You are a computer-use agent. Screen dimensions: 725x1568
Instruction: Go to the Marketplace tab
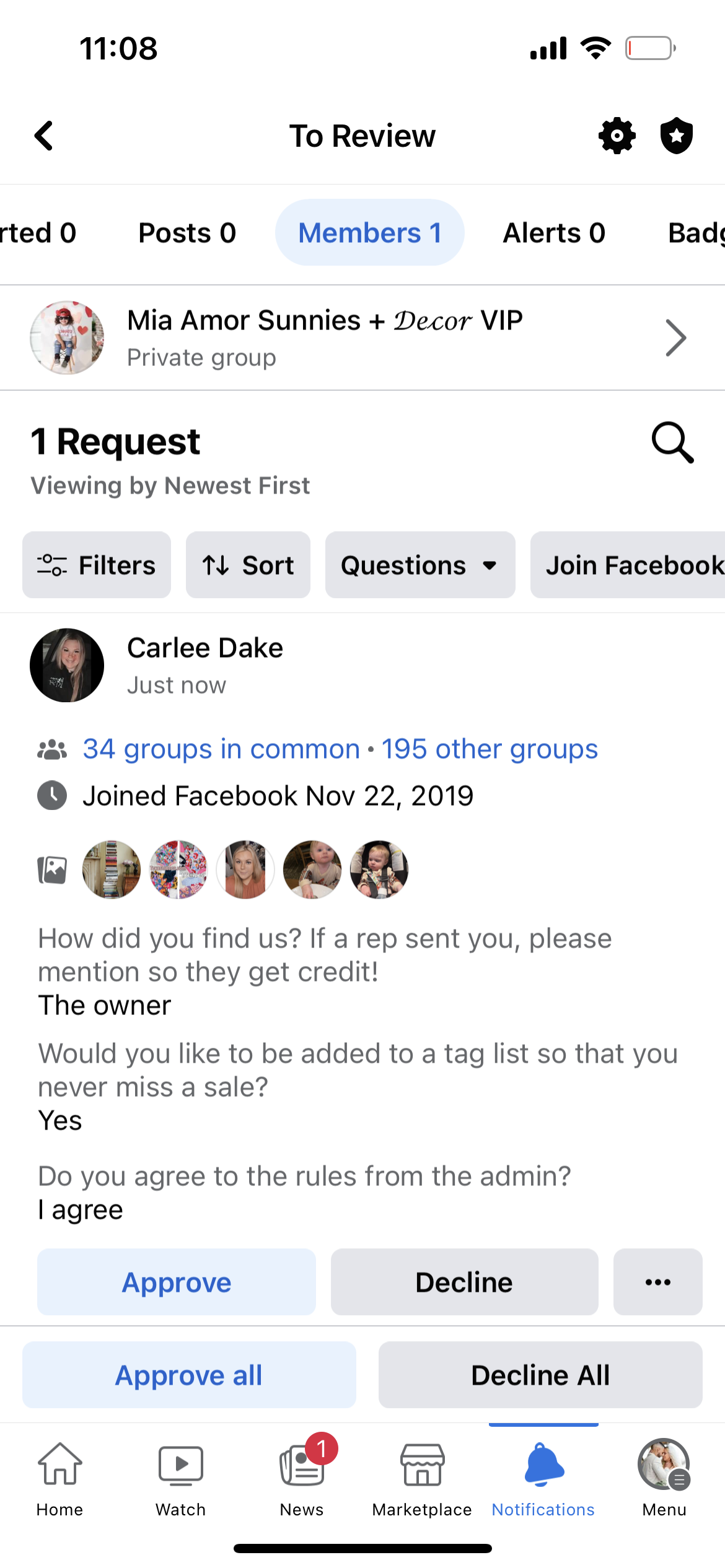click(x=422, y=1477)
